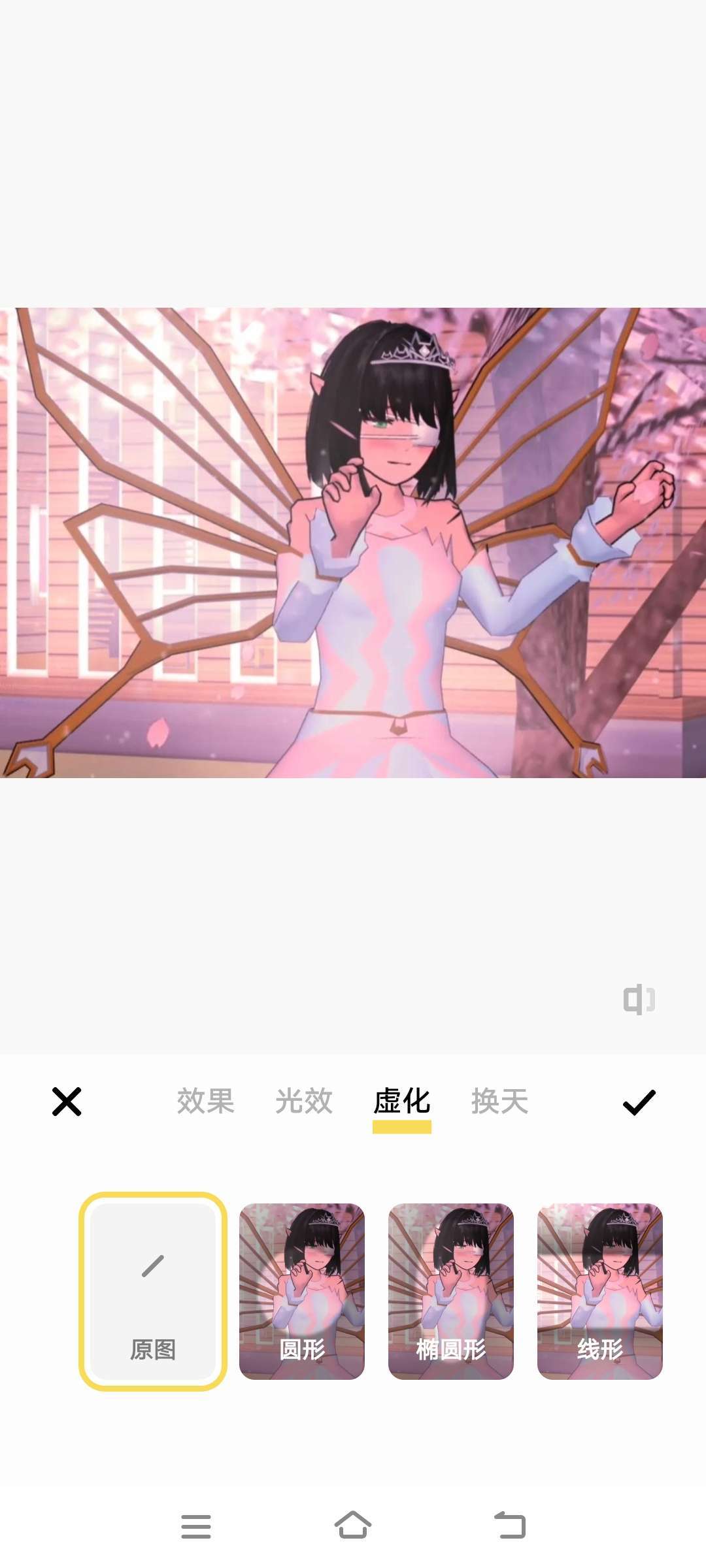
Task: Confirm changes with the checkmark
Action: [x=639, y=1102]
